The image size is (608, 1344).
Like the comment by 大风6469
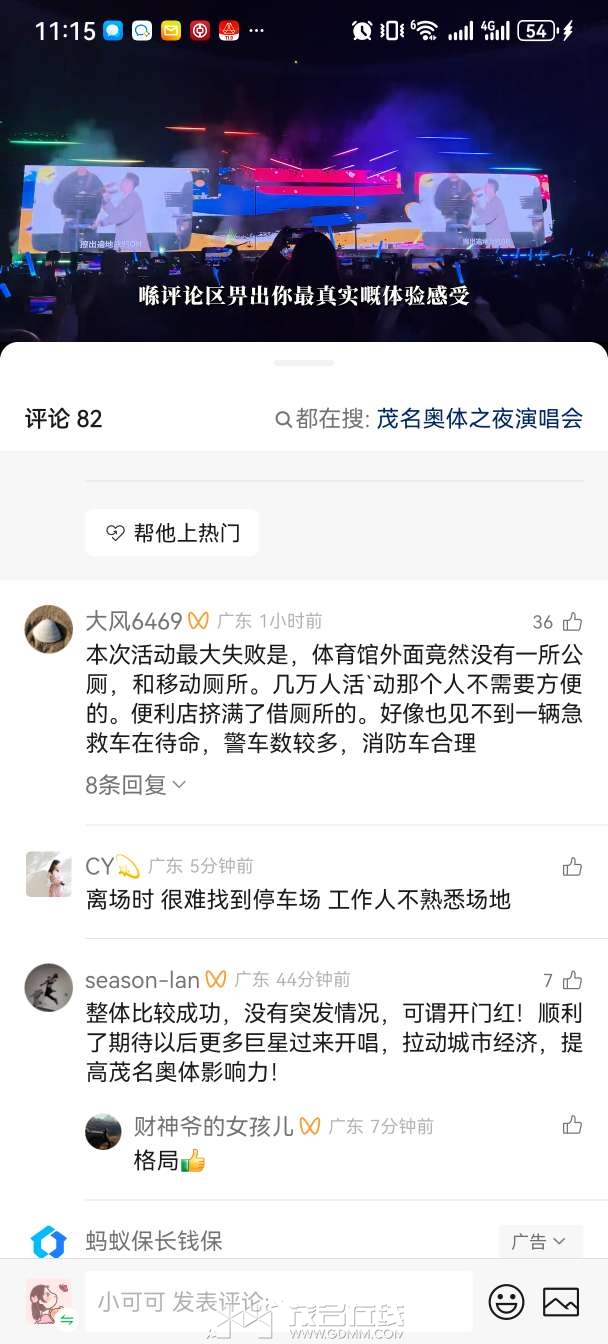[x=572, y=622]
